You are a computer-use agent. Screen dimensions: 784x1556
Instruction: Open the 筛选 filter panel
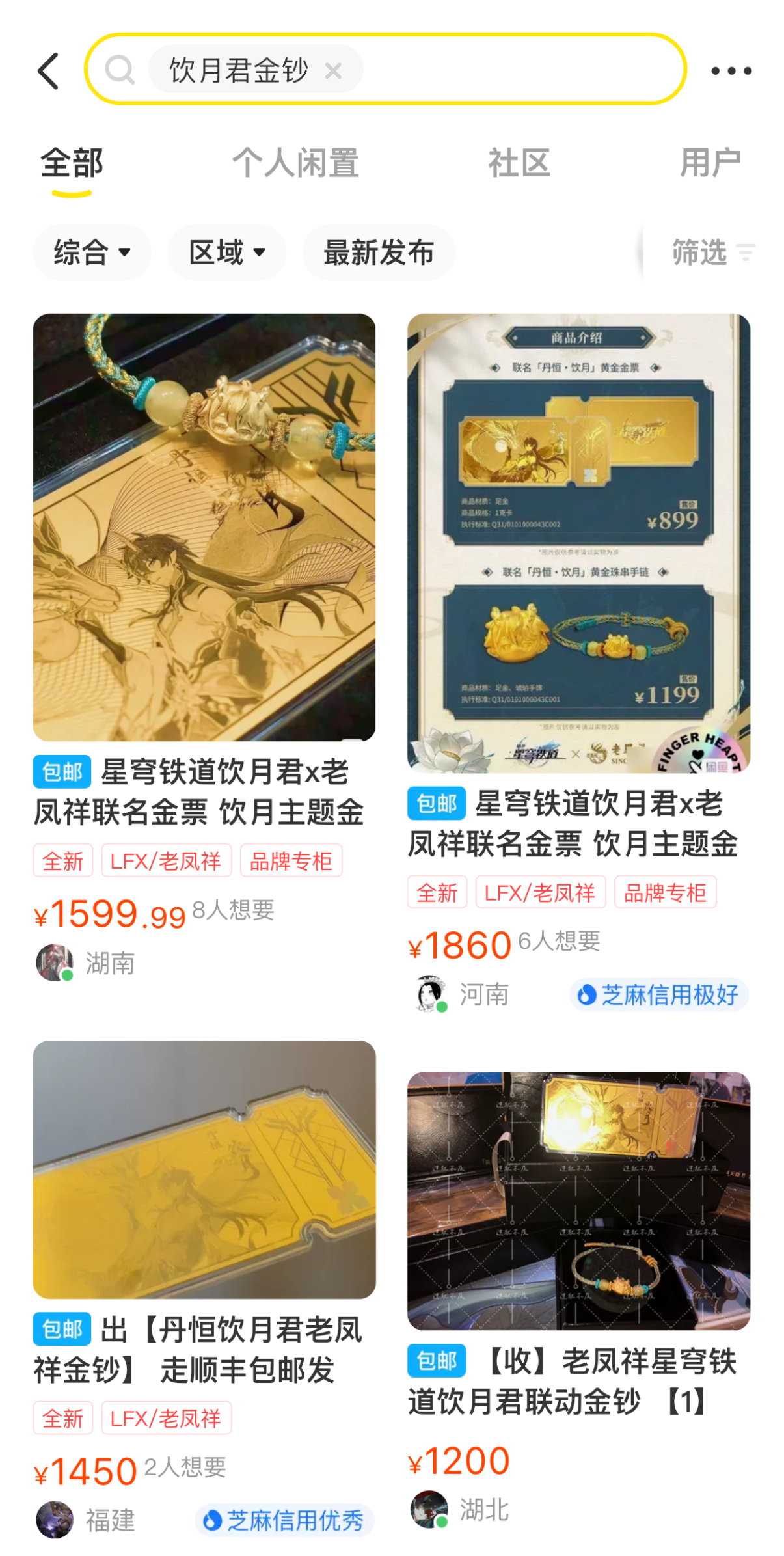point(712,252)
